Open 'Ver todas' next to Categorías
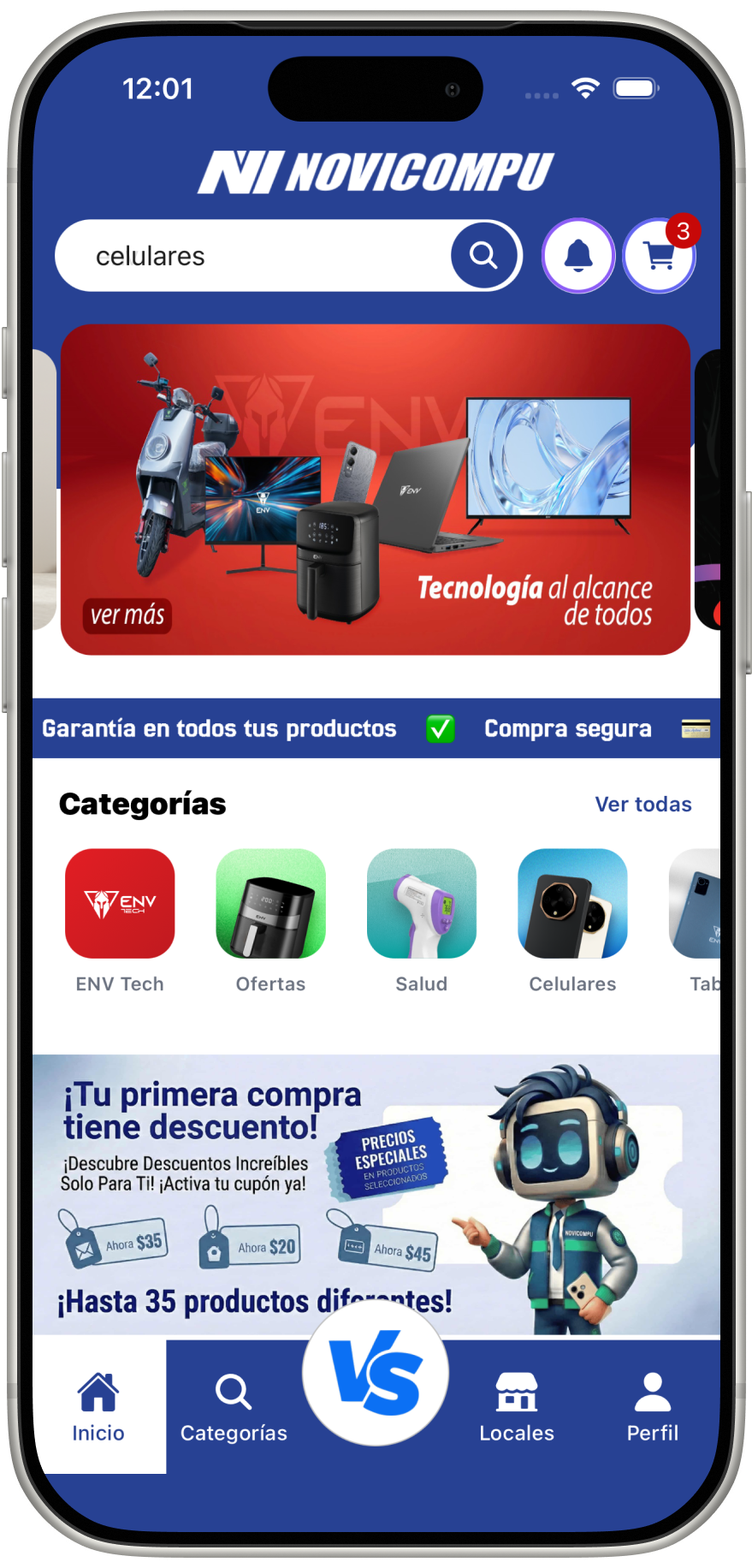This screenshot has height=1568, width=752. (642, 804)
